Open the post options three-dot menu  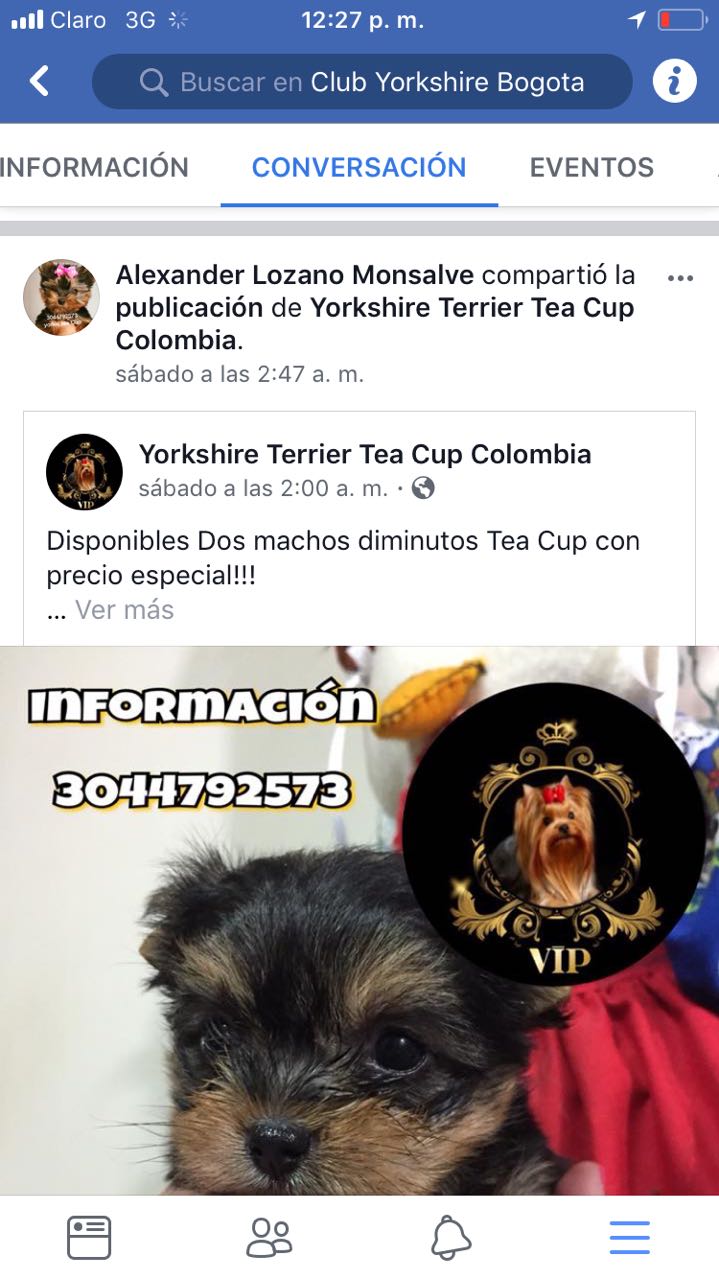[x=680, y=278]
